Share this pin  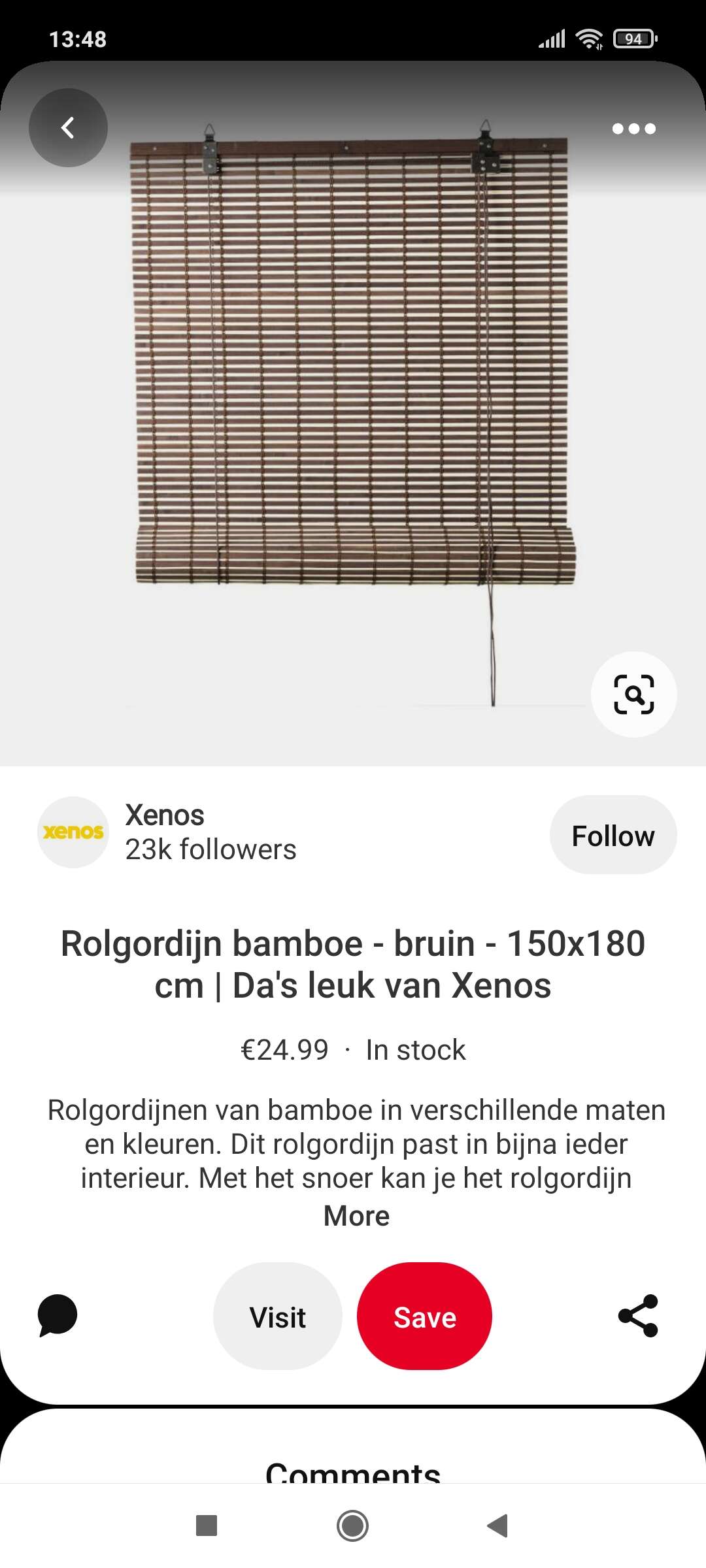click(x=638, y=1316)
